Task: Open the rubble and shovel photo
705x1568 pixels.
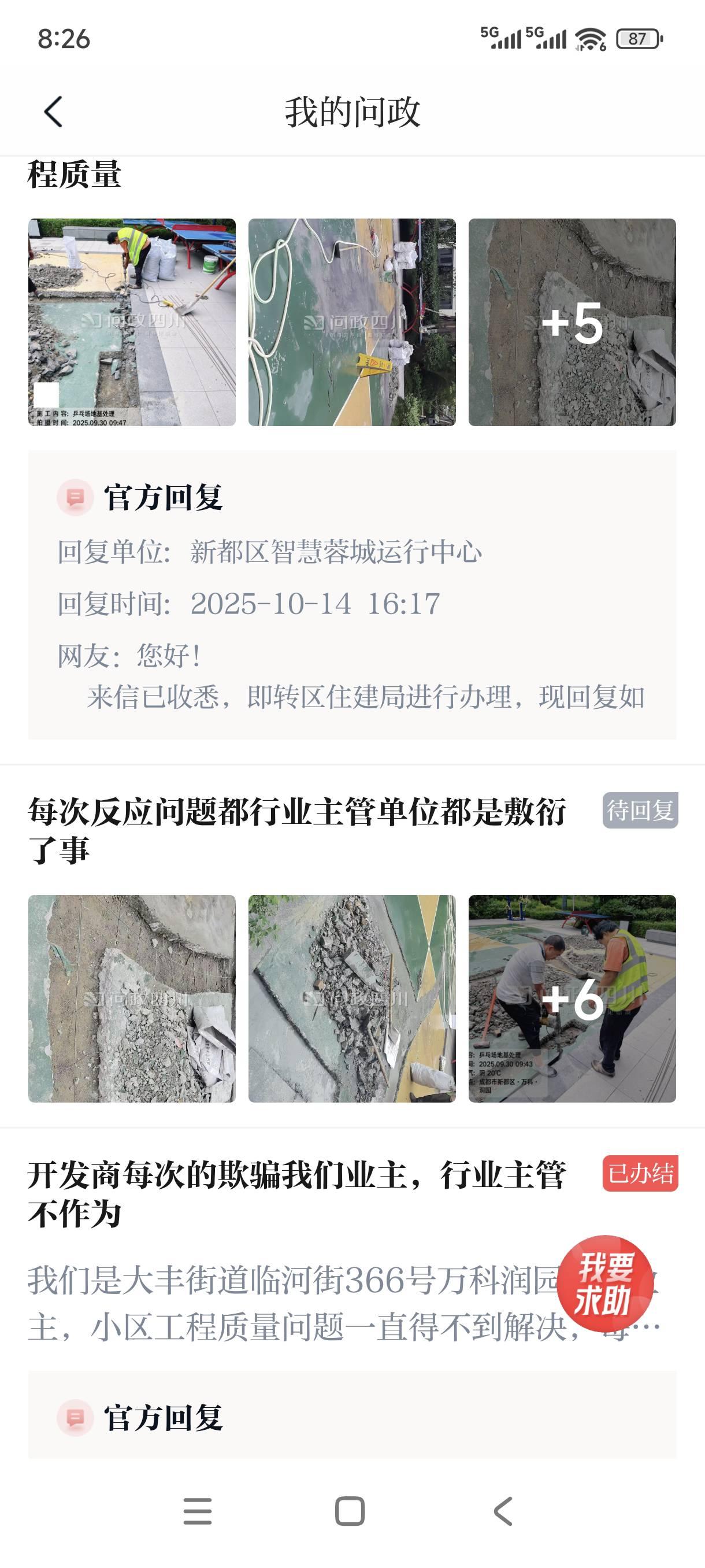Action: tap(351, 999)
